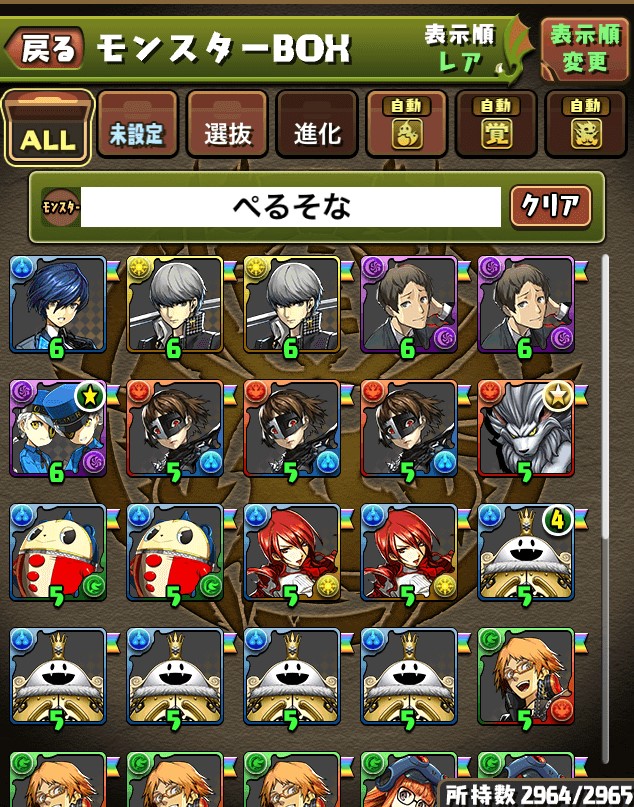Image resolution: width=634 pixels, height=807 pixels.
Task: Edit the monster search field ぺるそな
Action: click(290, 207)
